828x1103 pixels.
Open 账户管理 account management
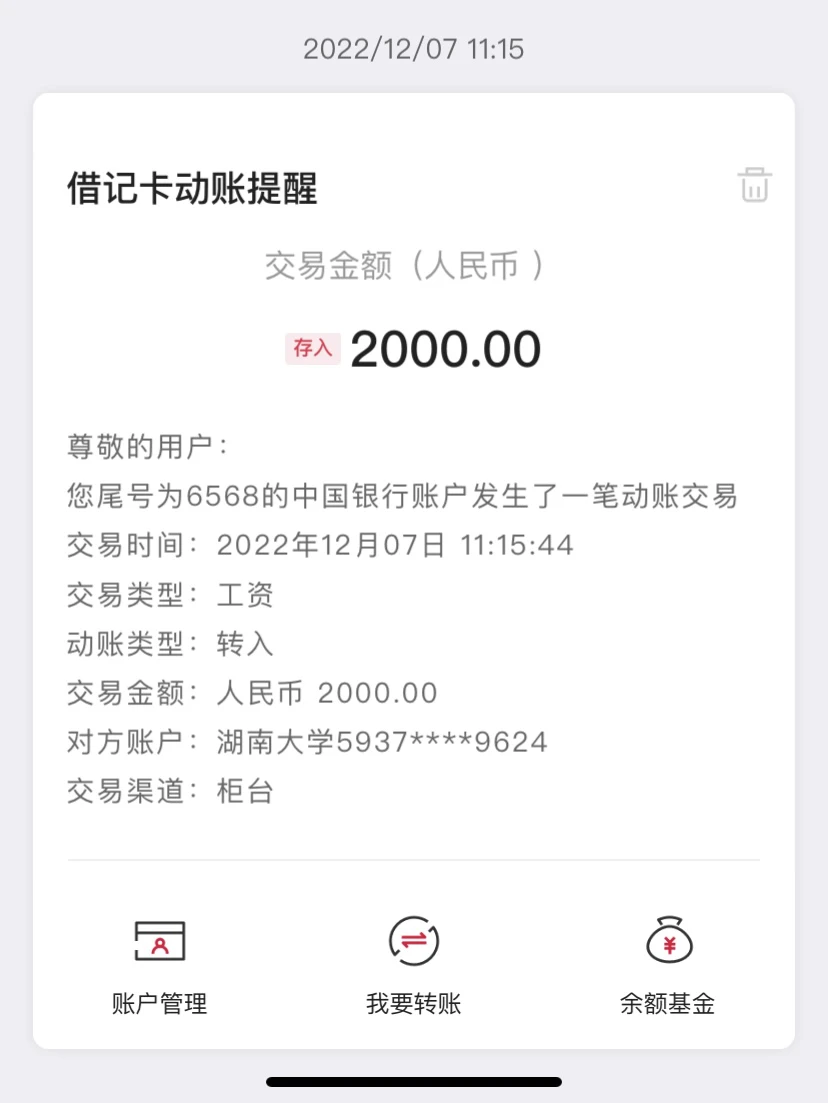click(160, 964)
